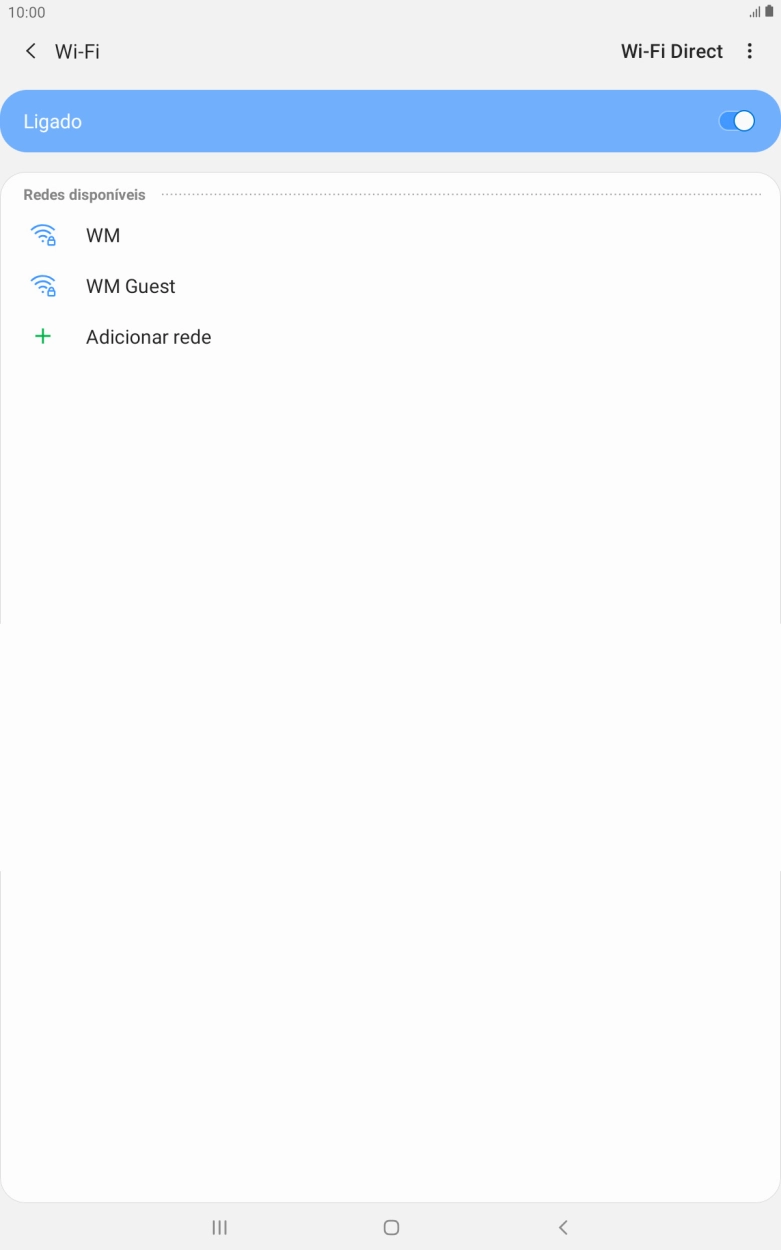Toggle Wi-Fi off using the blue switch
781x1250 pixels.
736,120
